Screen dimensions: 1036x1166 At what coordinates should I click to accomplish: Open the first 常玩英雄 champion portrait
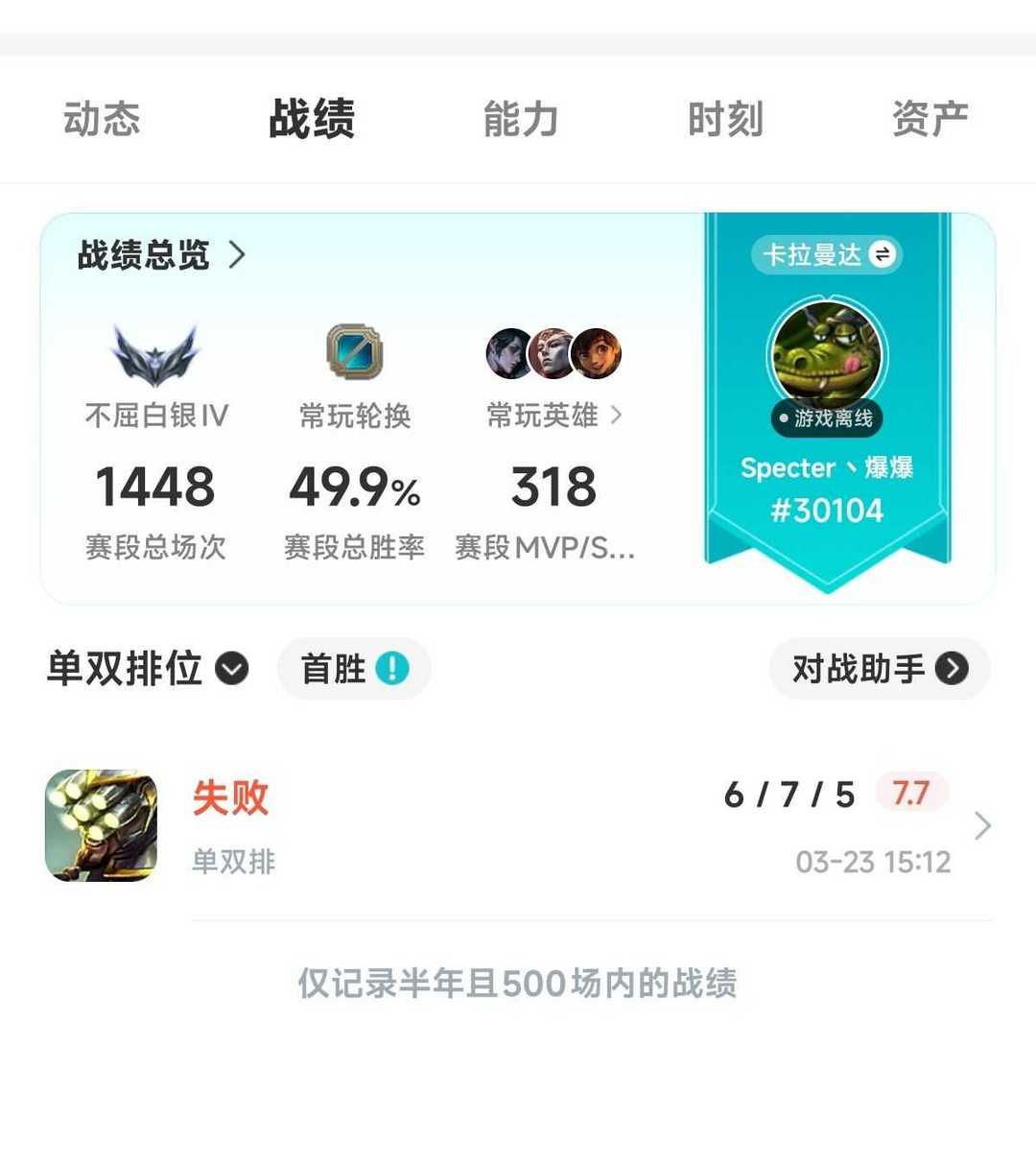[506, 353]
